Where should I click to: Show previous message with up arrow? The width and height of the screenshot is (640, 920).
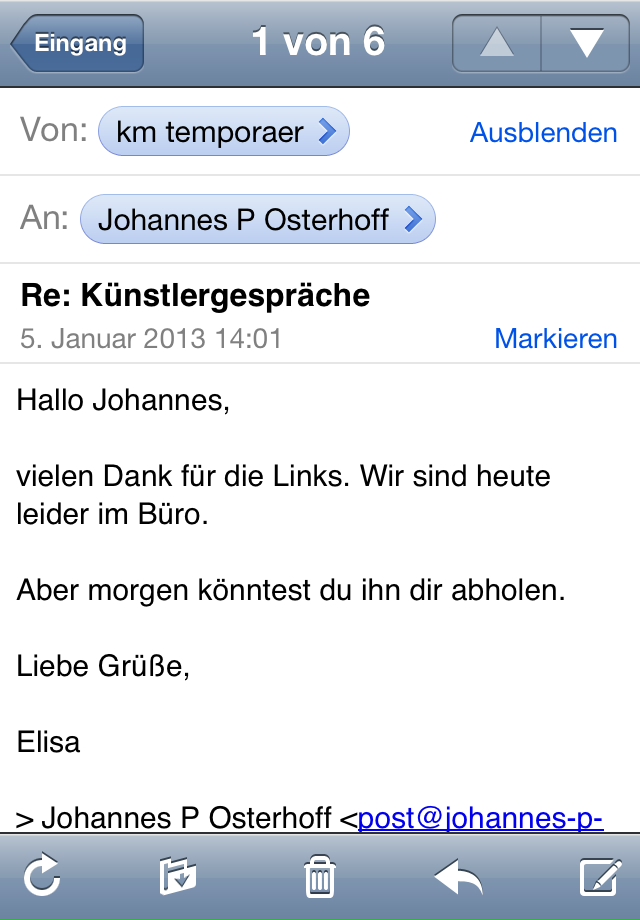click(x=497, y=43)
